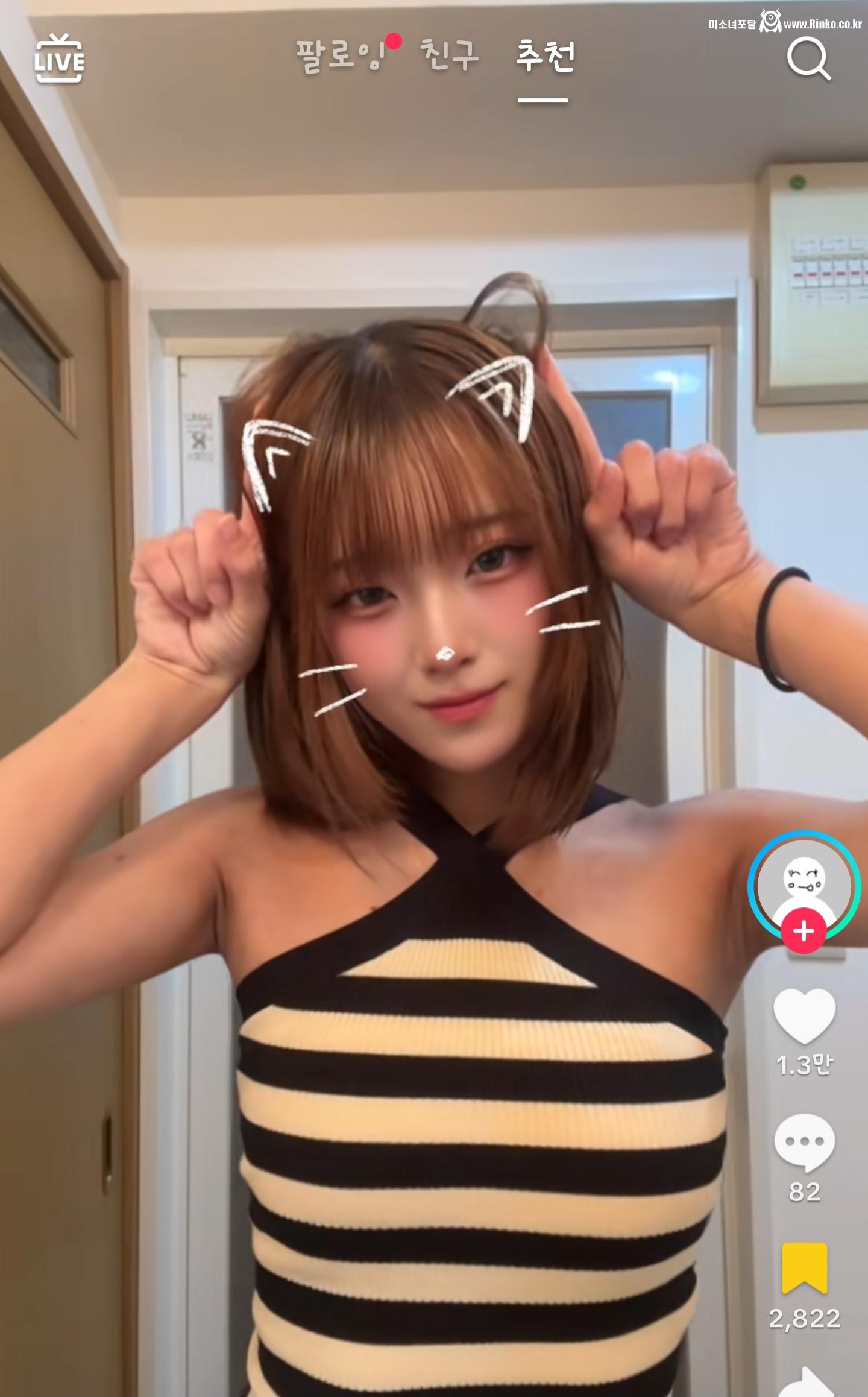Viewport: 868px width, 1397px height.
Task: Switch to the 친구 tab
Action: [x=449, y=56]
